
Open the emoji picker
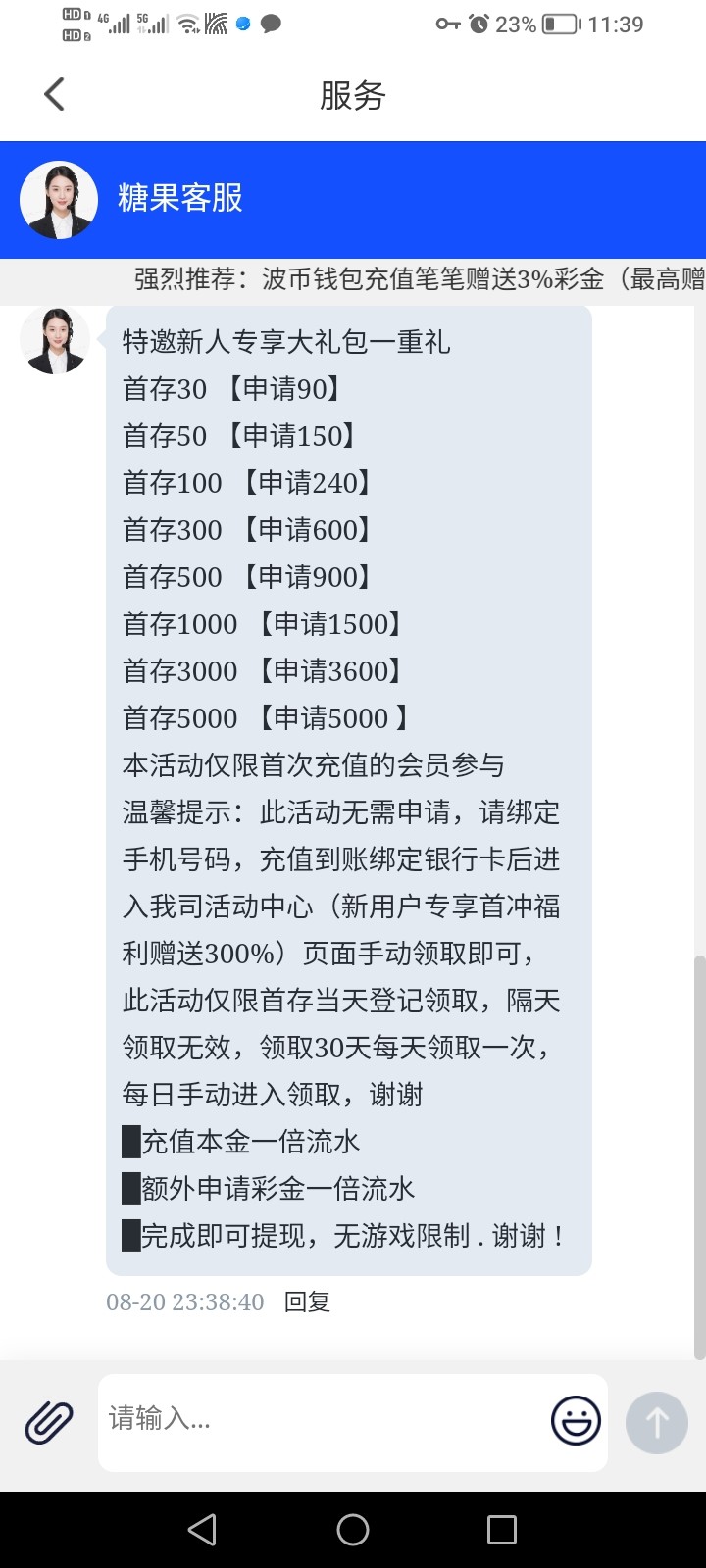[576, 1420]
